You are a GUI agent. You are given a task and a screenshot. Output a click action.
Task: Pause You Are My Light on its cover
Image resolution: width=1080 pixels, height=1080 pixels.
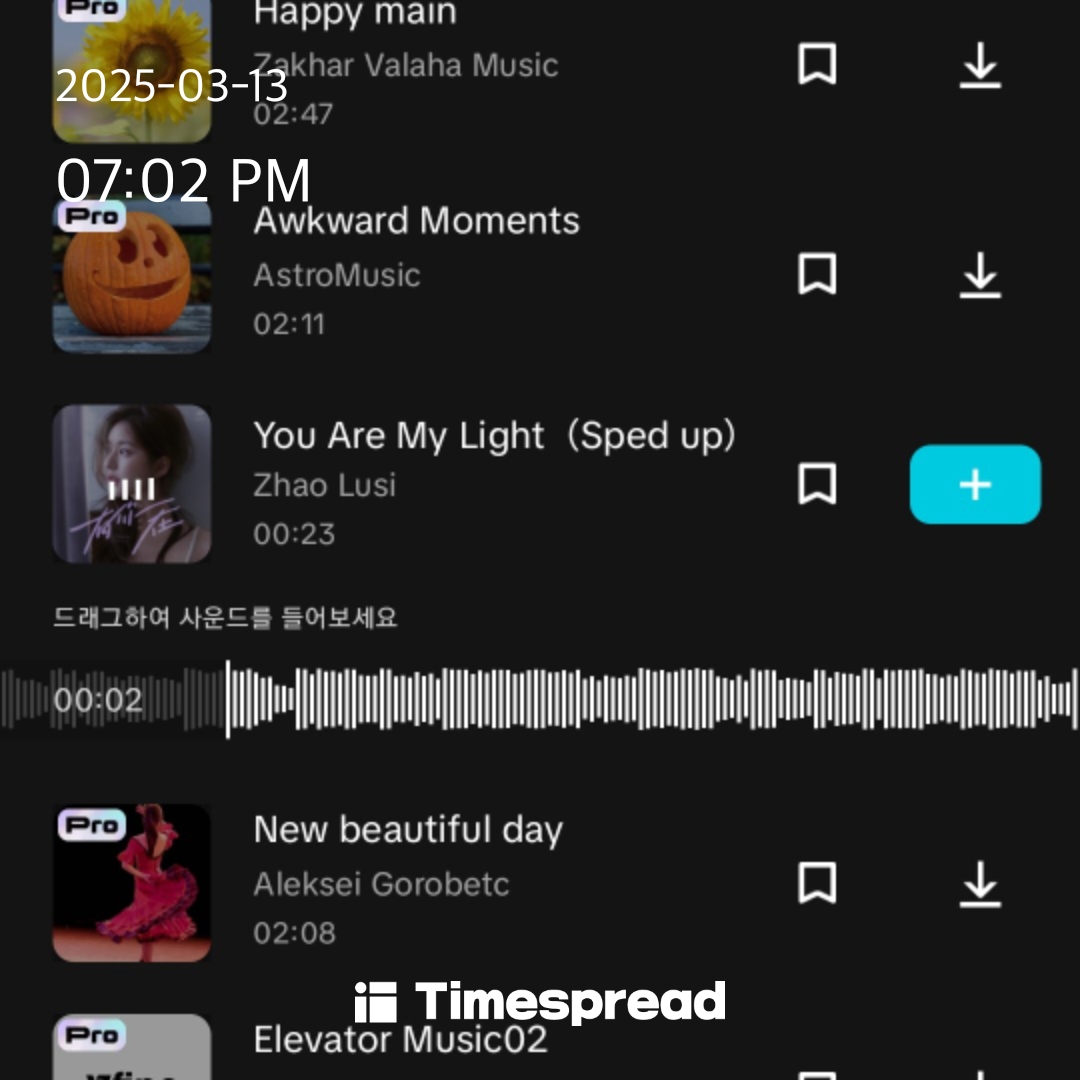pos(132,484)
